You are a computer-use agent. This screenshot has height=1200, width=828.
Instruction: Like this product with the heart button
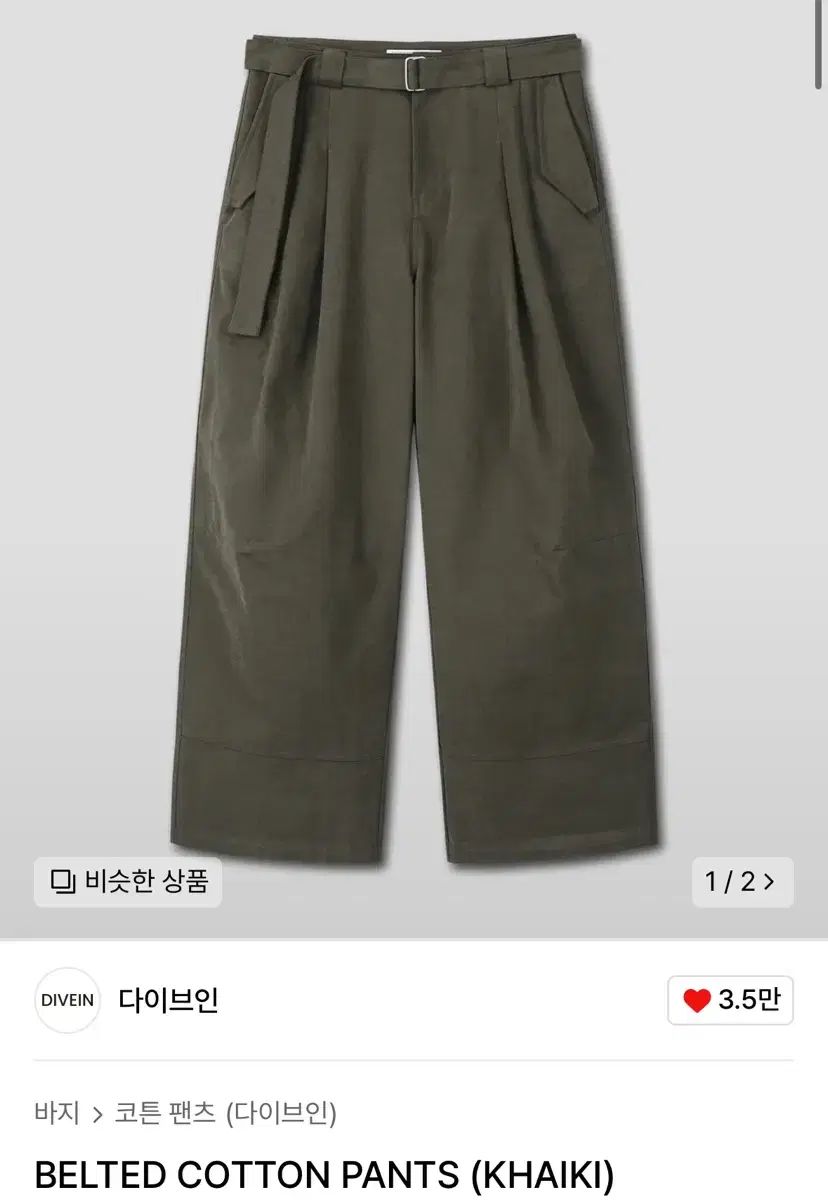tap(730, 1000)
